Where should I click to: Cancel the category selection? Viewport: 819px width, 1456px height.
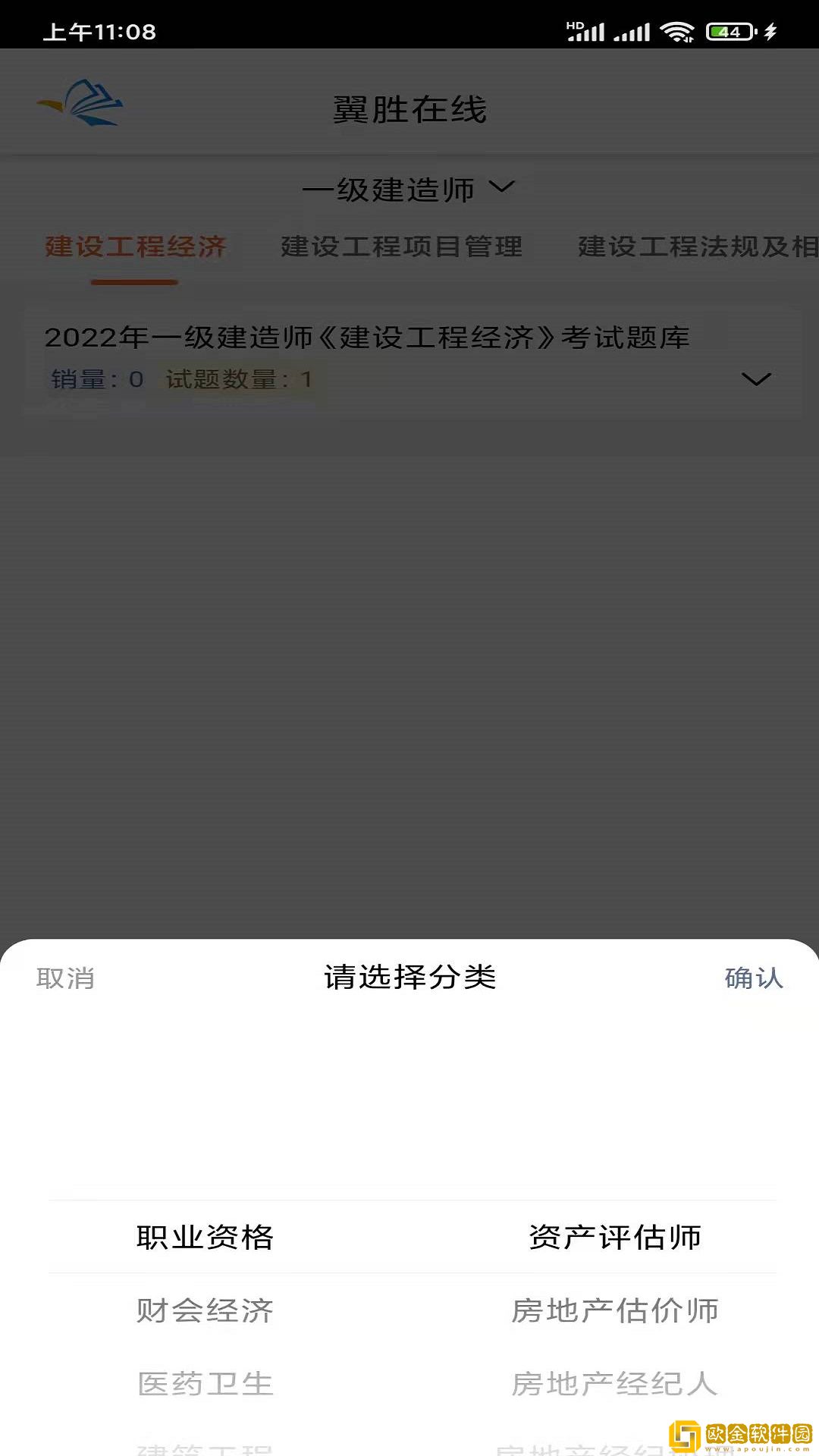pos(65,978)
